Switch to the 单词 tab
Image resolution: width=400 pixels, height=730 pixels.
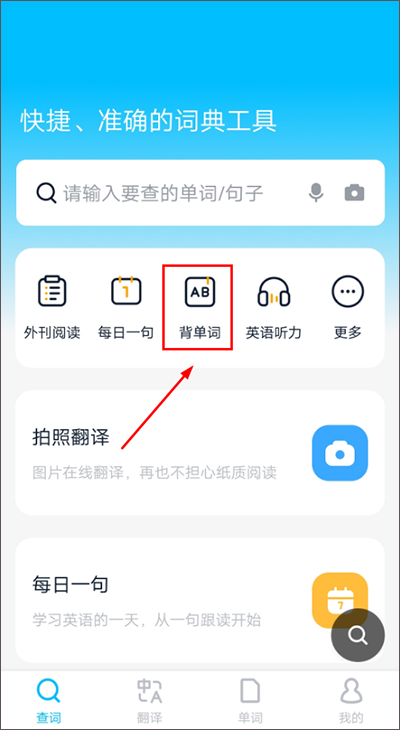tap(250, 700)
